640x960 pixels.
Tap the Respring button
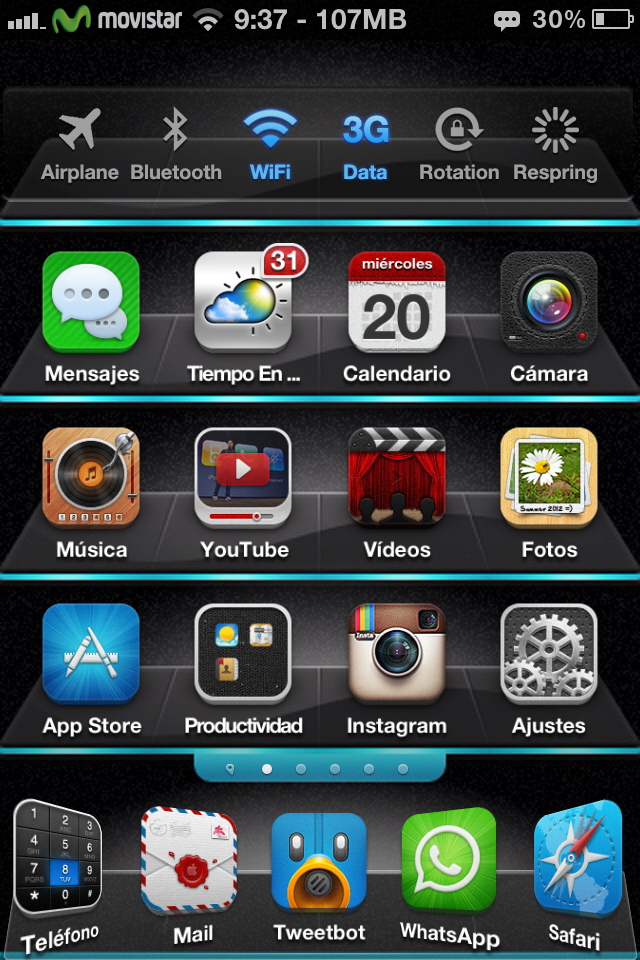tap(555, 145)
